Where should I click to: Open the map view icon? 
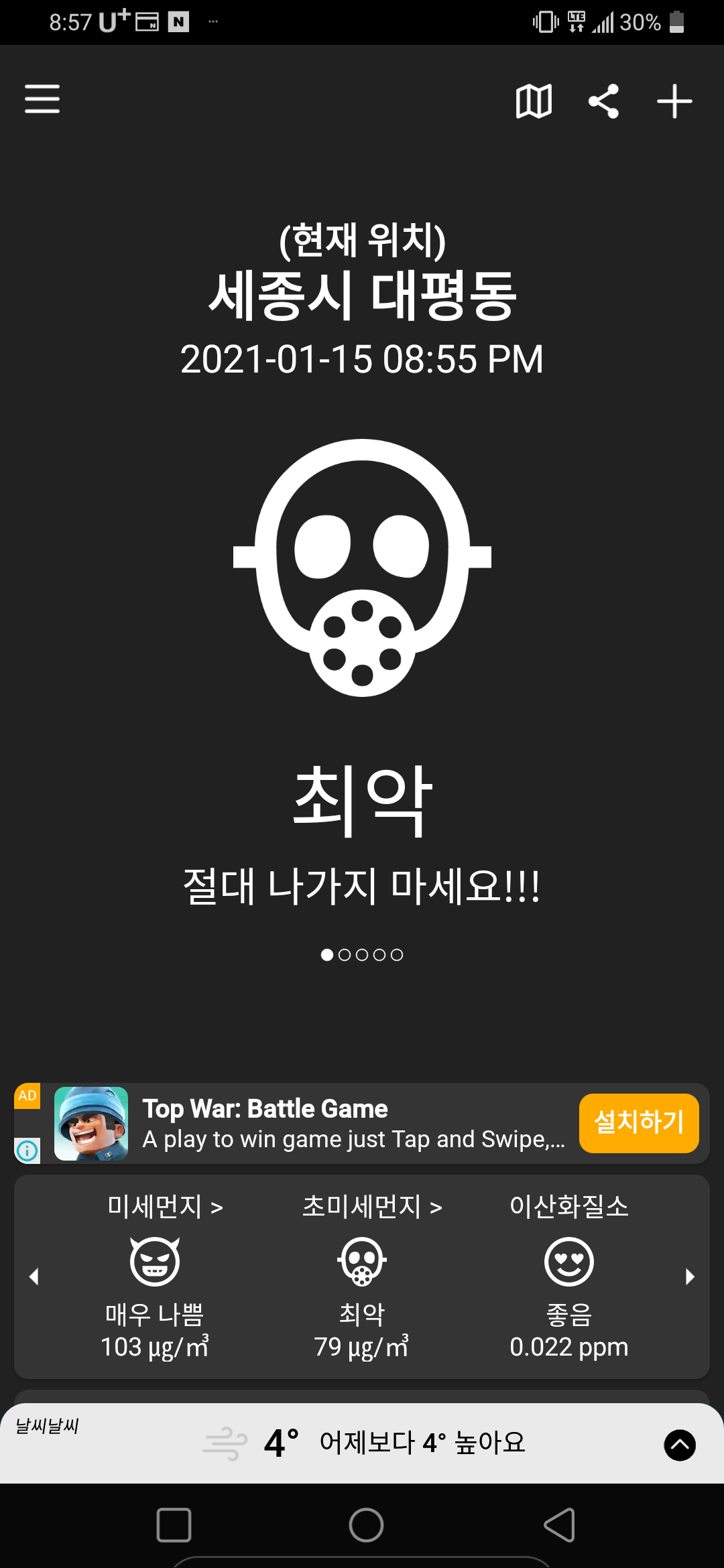[534, 101]
